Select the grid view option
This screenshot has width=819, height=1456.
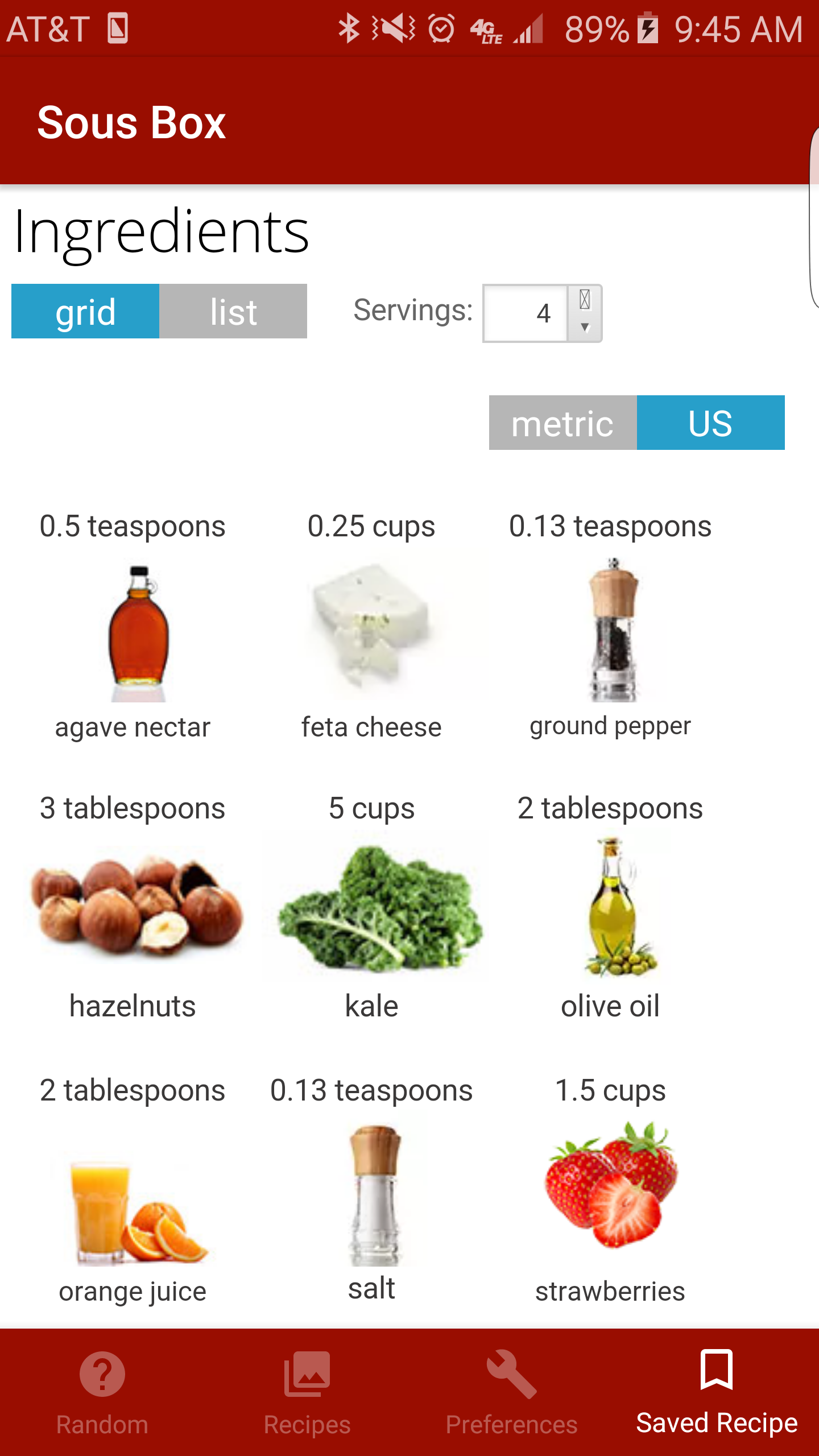(85, 312)
